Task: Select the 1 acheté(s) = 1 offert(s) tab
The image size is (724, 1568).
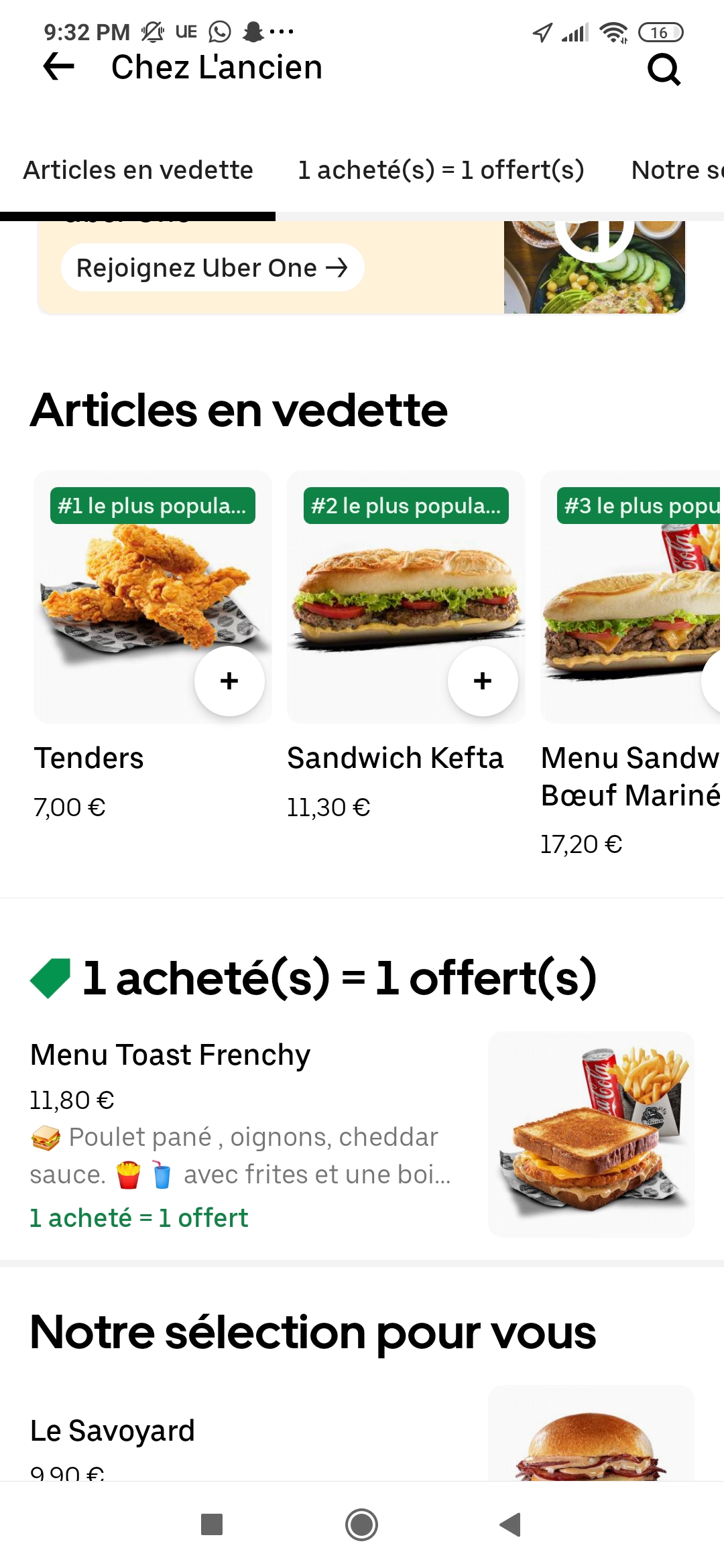Action: pyautogui.click(x=441, y=170)
